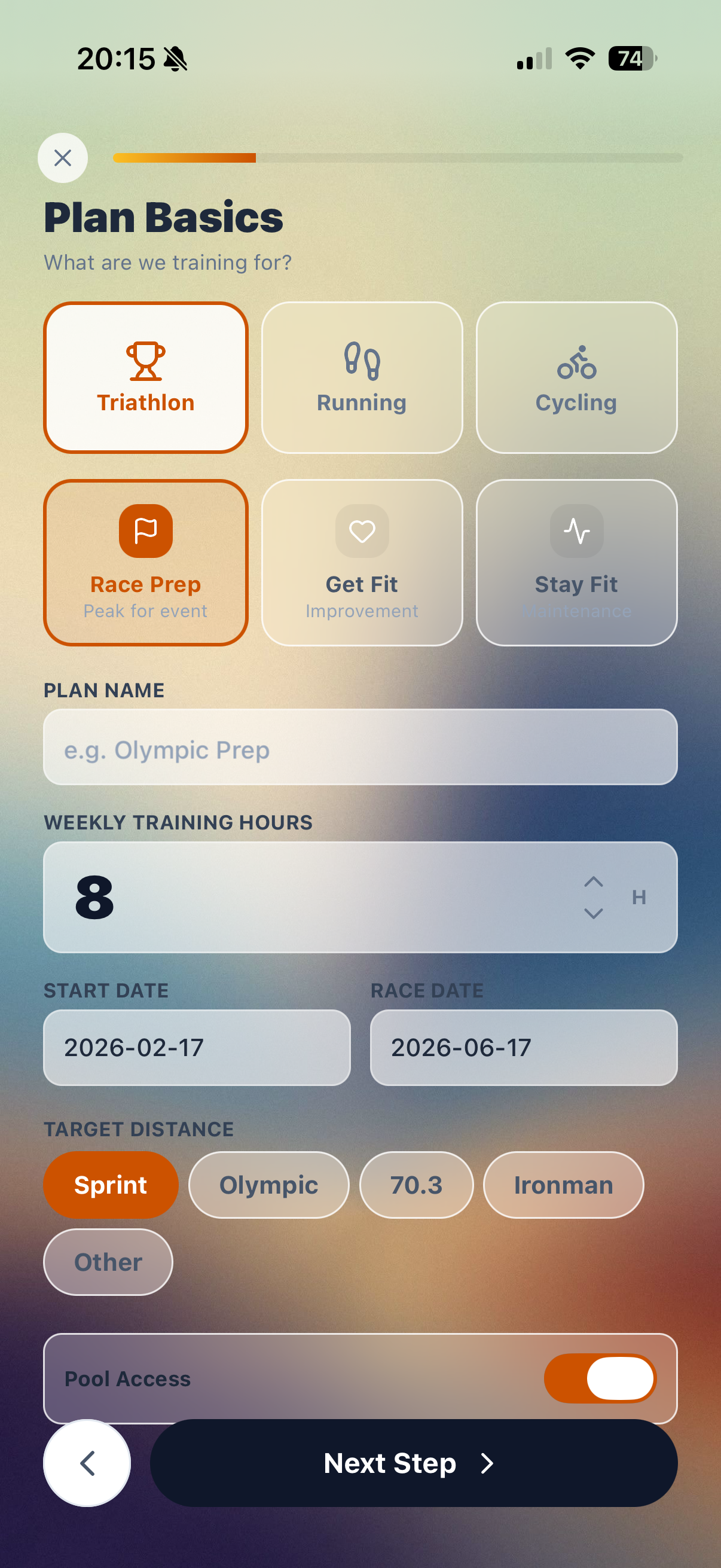Viewport: 721px width, 1568px height.
Task: Set target distance to Ironman
Action: point(563,1185)
